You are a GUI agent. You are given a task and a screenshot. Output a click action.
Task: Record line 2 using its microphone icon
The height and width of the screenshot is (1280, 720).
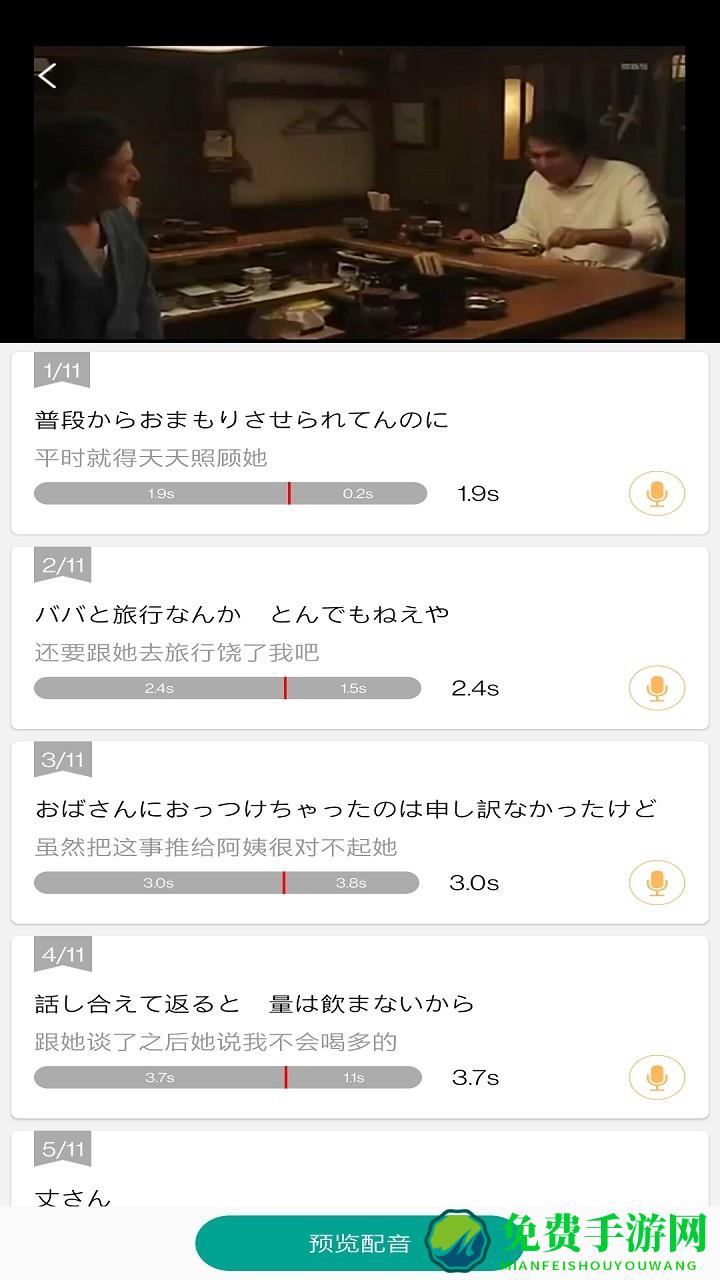click(x=657, y=688)
